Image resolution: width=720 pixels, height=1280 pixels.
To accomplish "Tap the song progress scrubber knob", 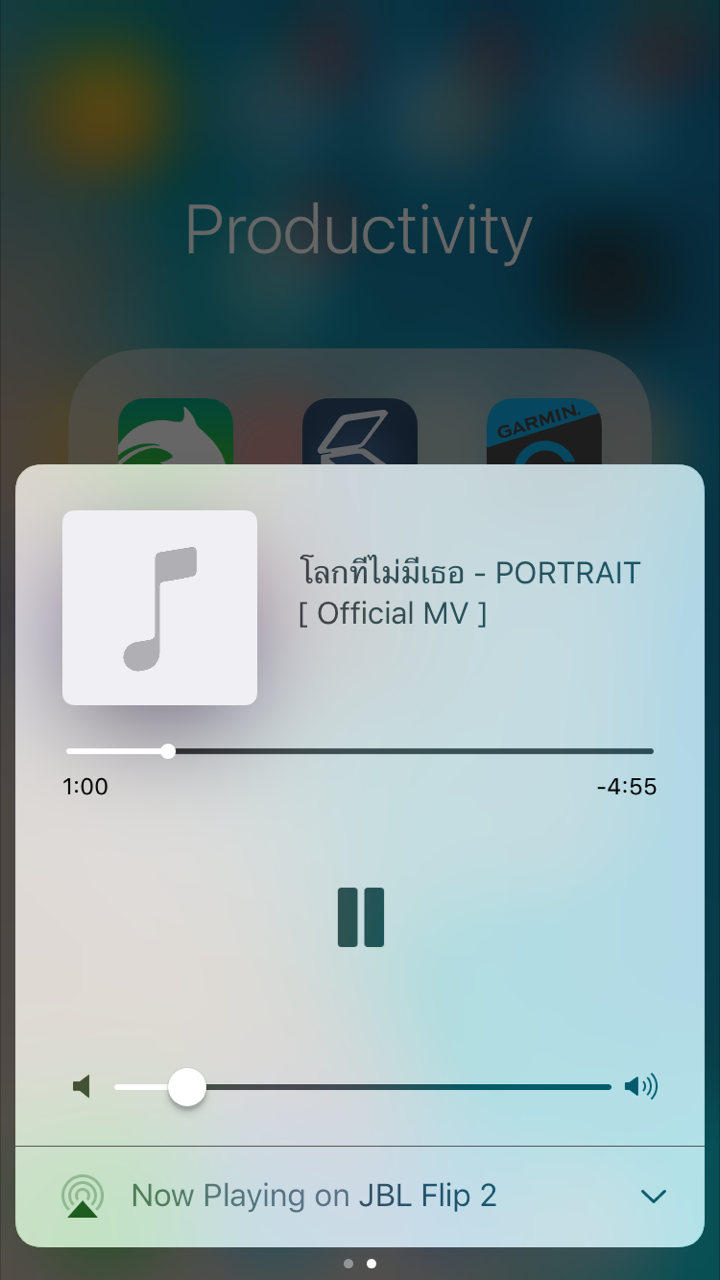I will [168, 751].
